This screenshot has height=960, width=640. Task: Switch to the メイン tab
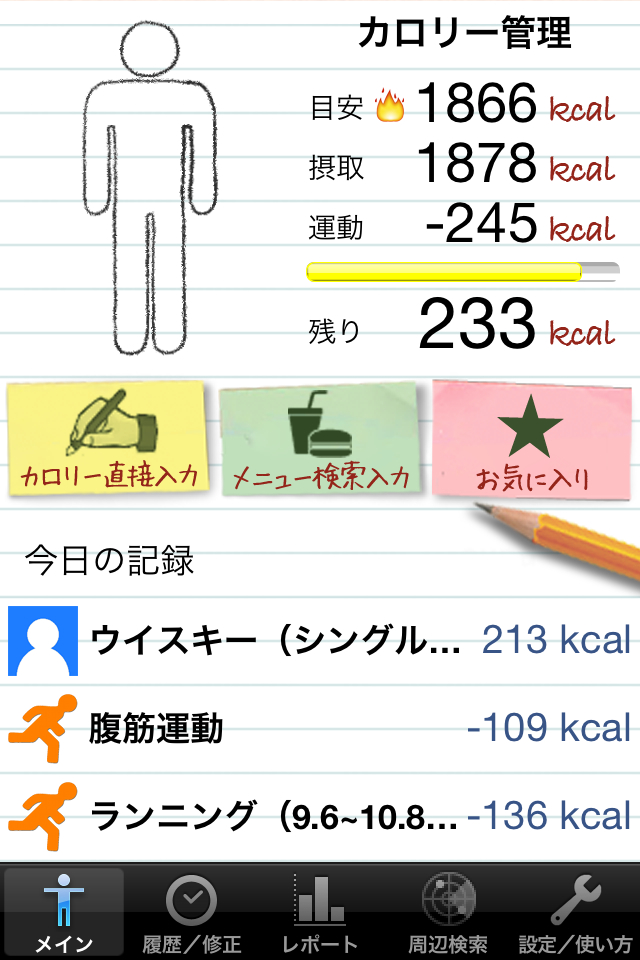point(64,912)
